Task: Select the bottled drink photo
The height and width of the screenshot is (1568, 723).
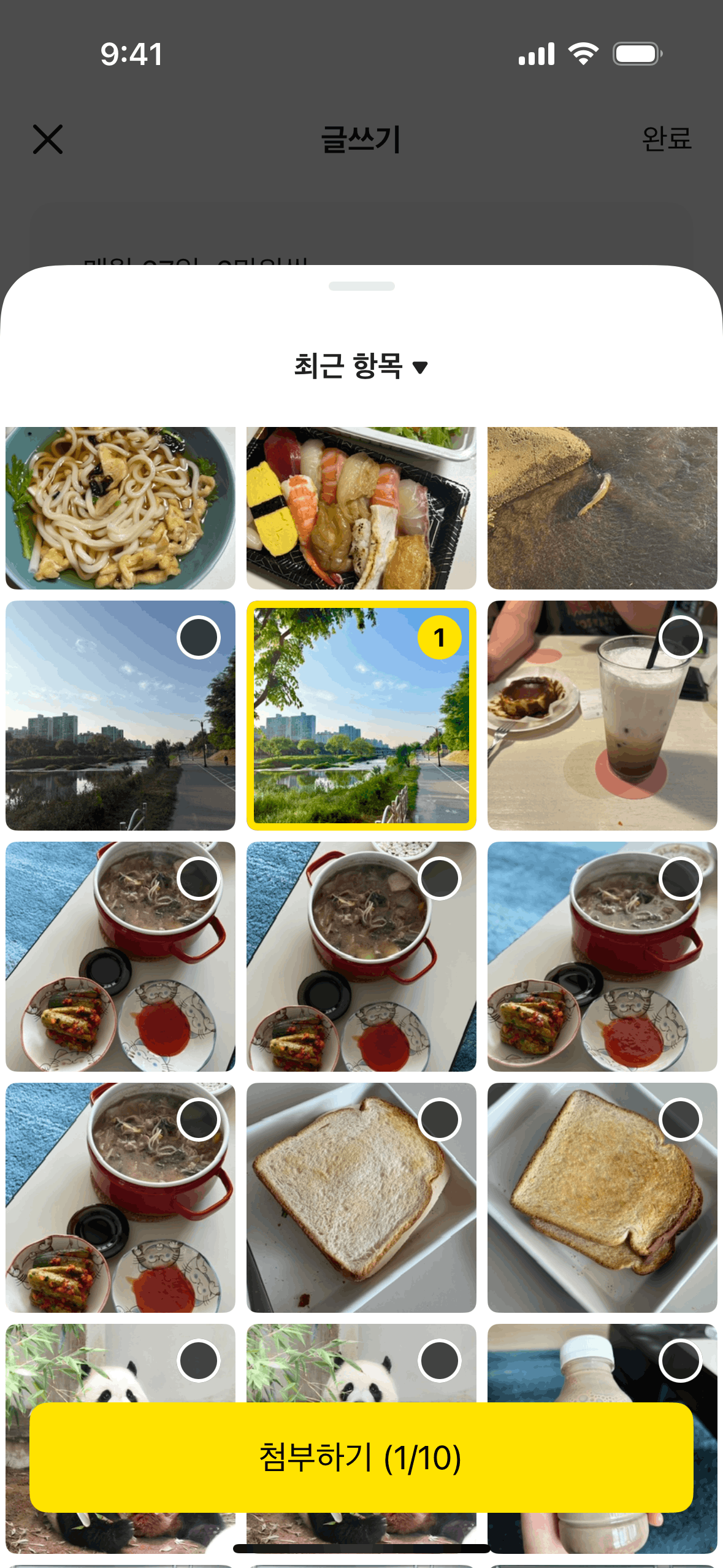Action: click(680, 1361)
